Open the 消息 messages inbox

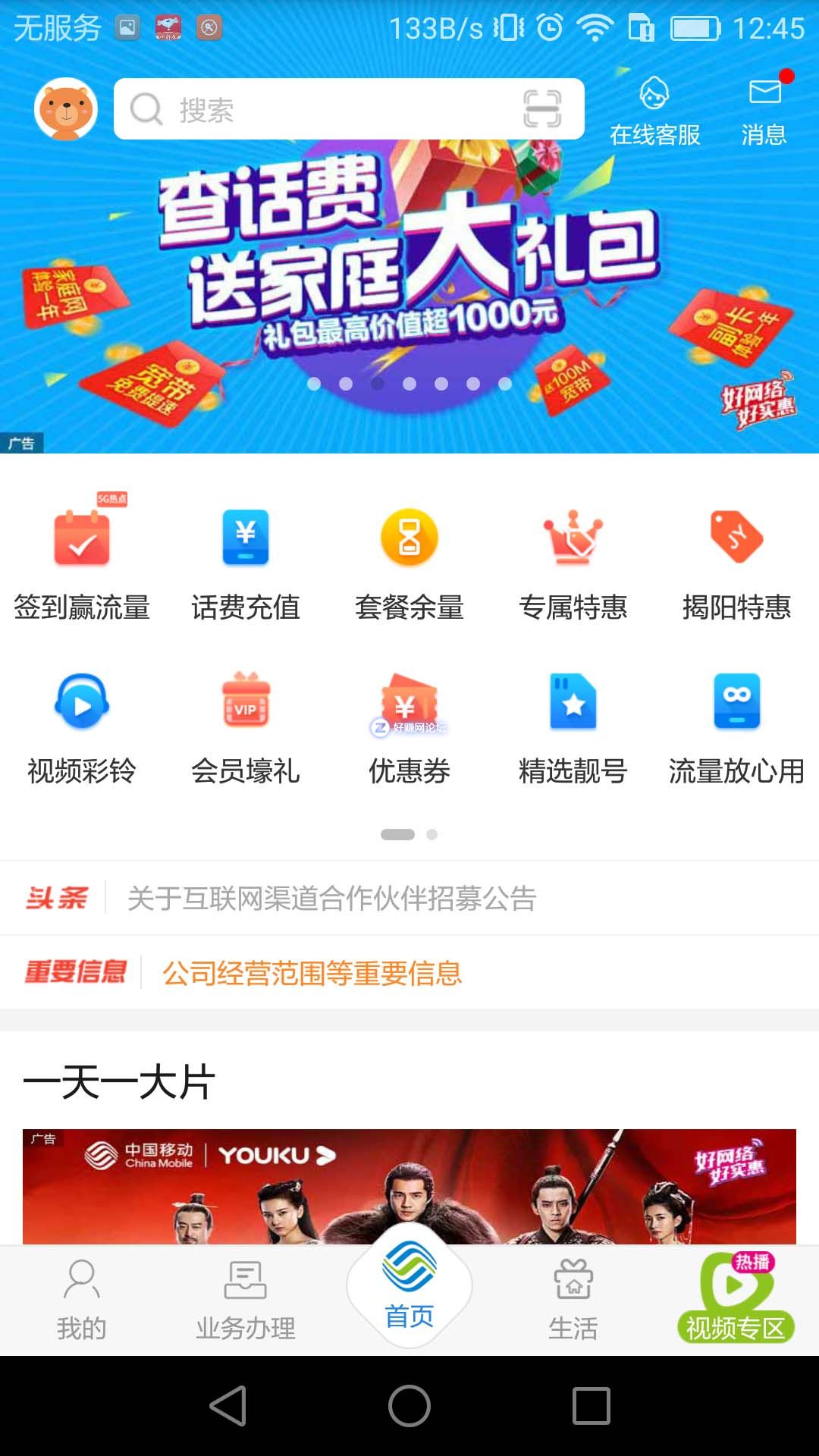(x=764, y=111)
